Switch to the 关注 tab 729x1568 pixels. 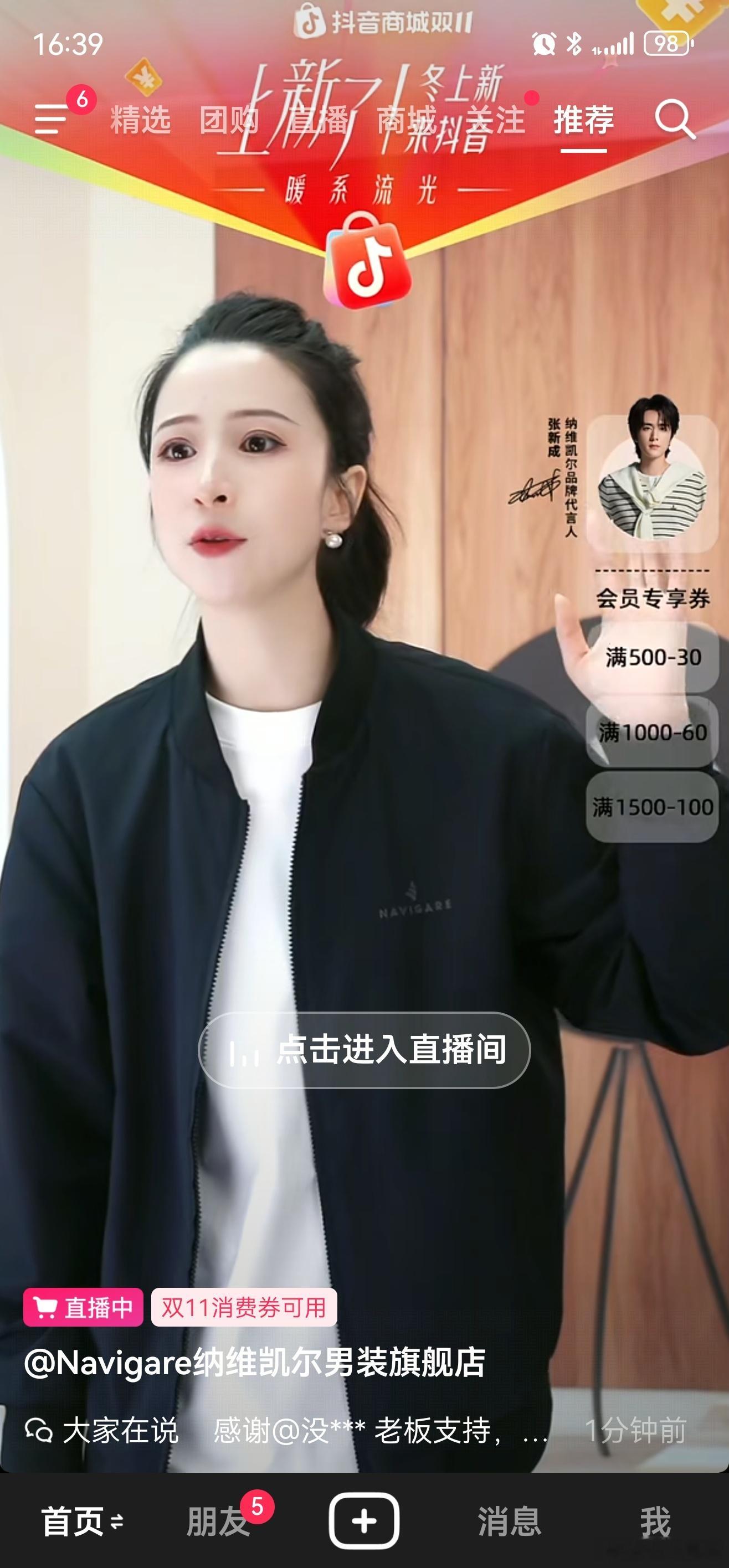(x=496, y=119)
